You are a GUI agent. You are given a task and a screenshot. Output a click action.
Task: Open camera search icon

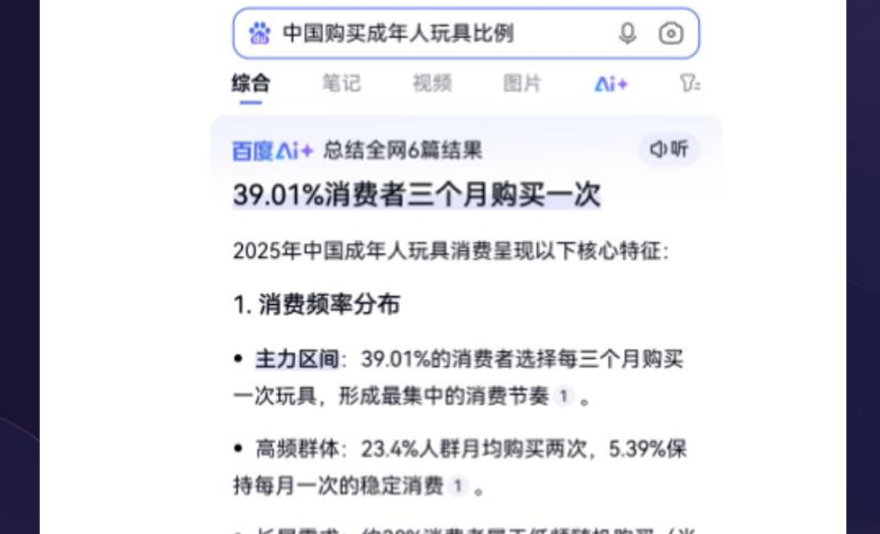(671, 34)
